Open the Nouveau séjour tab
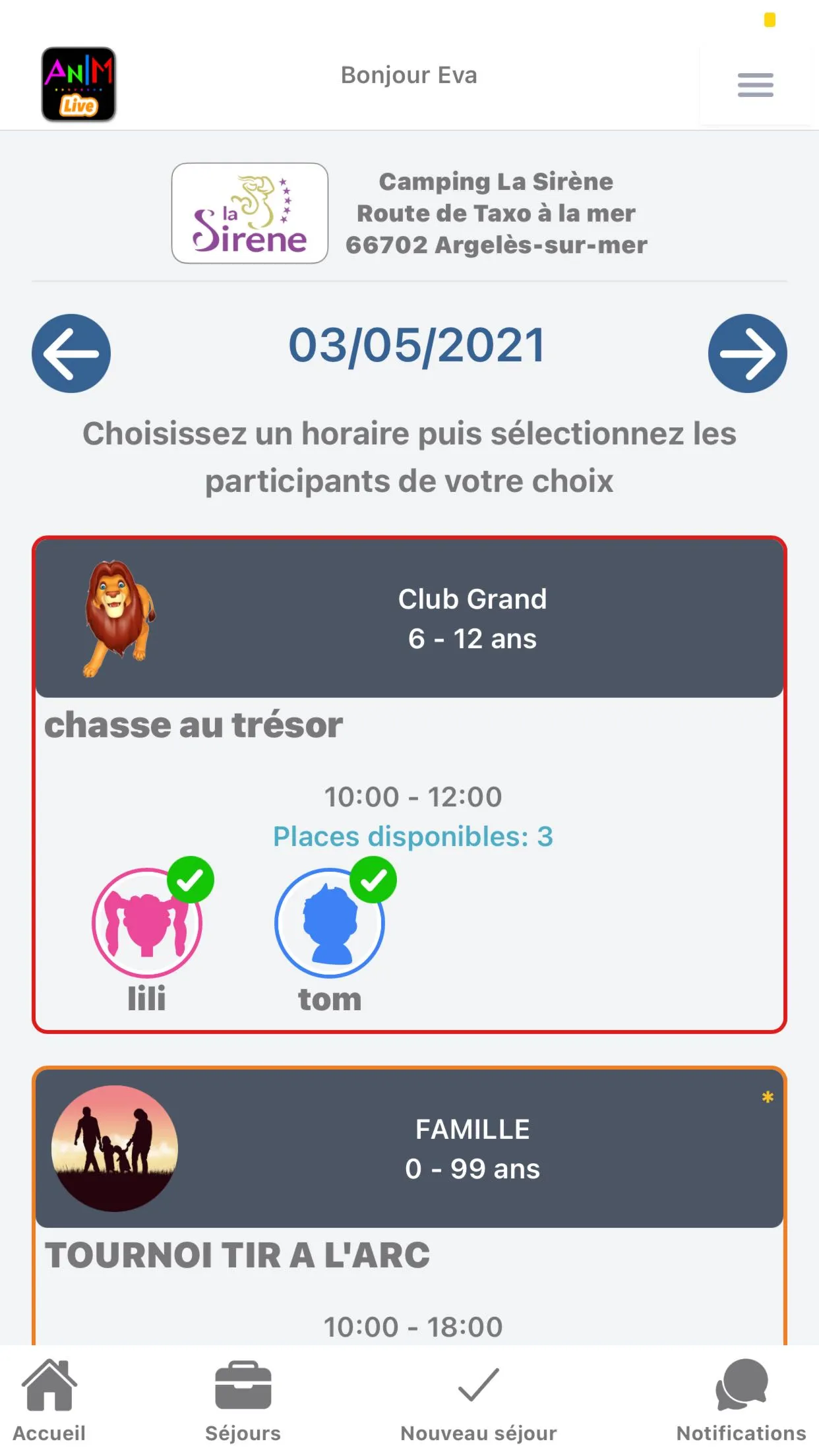Image resolution: width=819 pixels, height=1456 pixels. [478, 1399]
